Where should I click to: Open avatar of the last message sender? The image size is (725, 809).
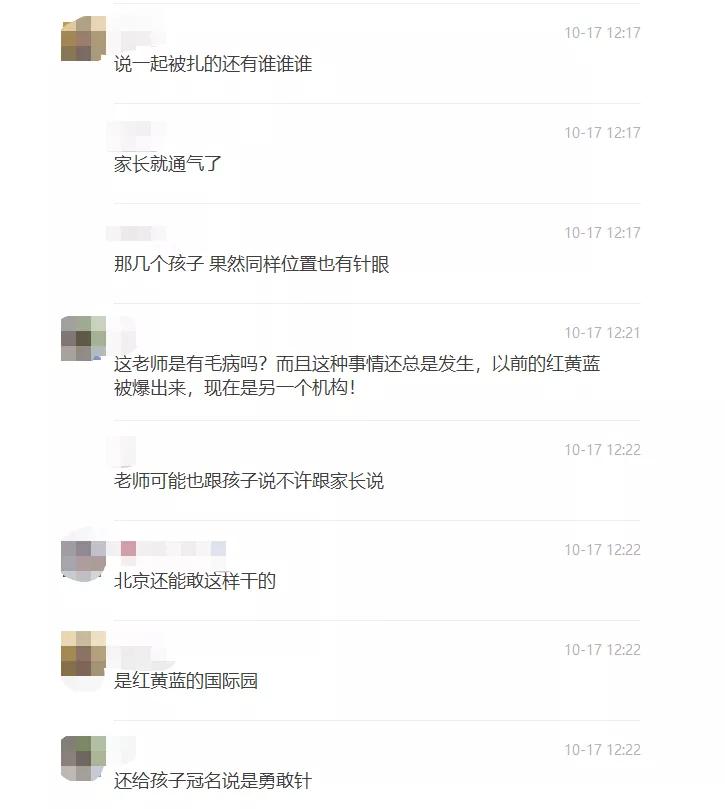click(84, 758)
